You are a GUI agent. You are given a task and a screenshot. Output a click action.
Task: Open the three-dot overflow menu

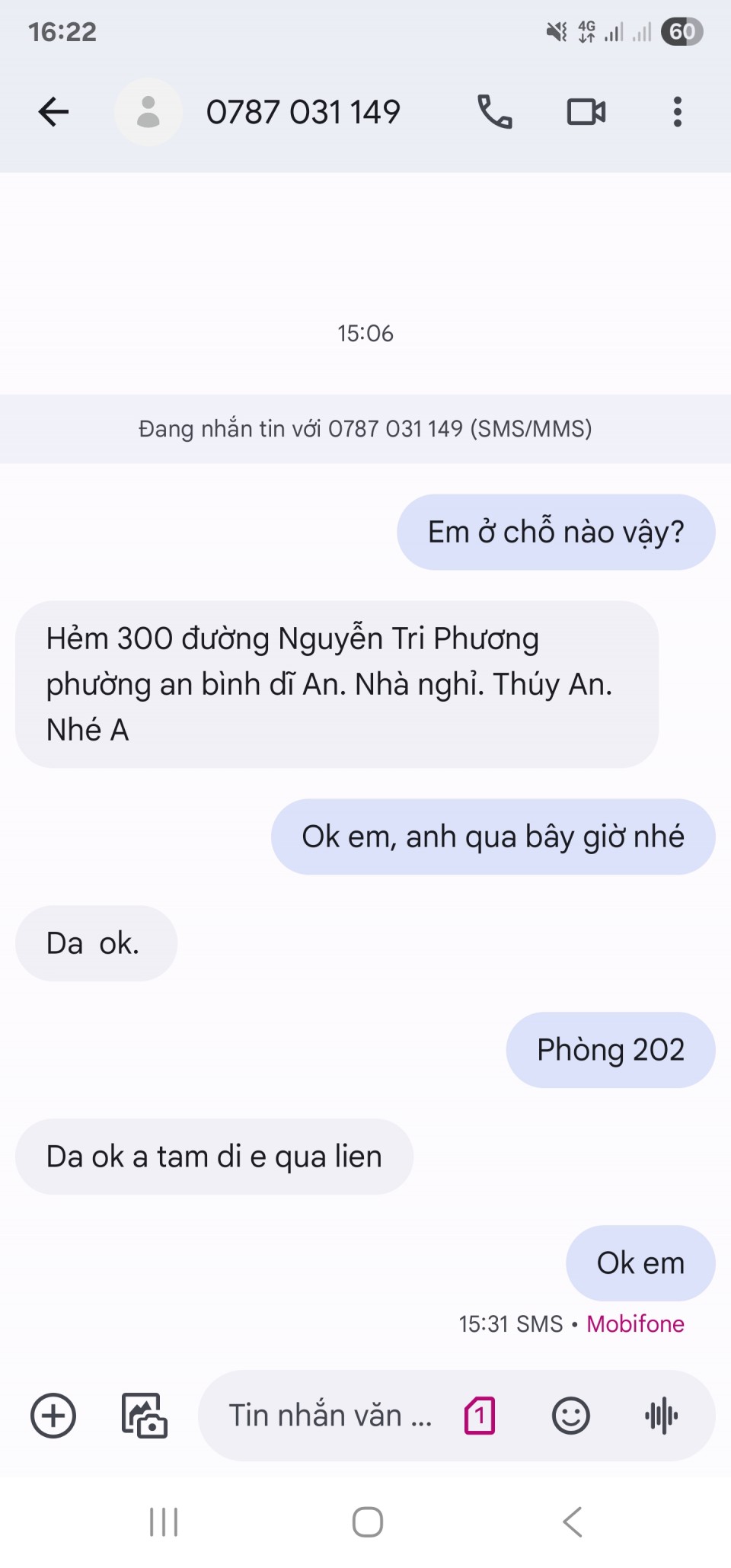(677, 112)
